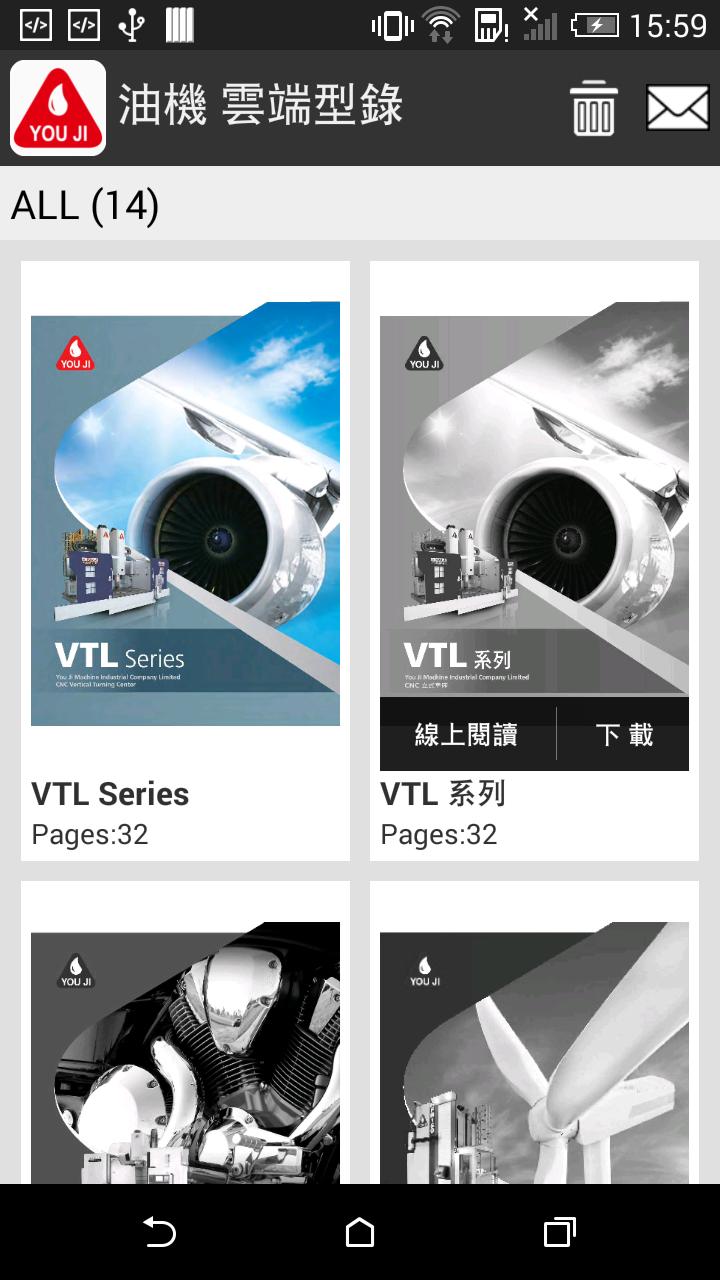Tap the YOU JI logo in the header
Screen dimensions: 720x1280
click(57, 106)
